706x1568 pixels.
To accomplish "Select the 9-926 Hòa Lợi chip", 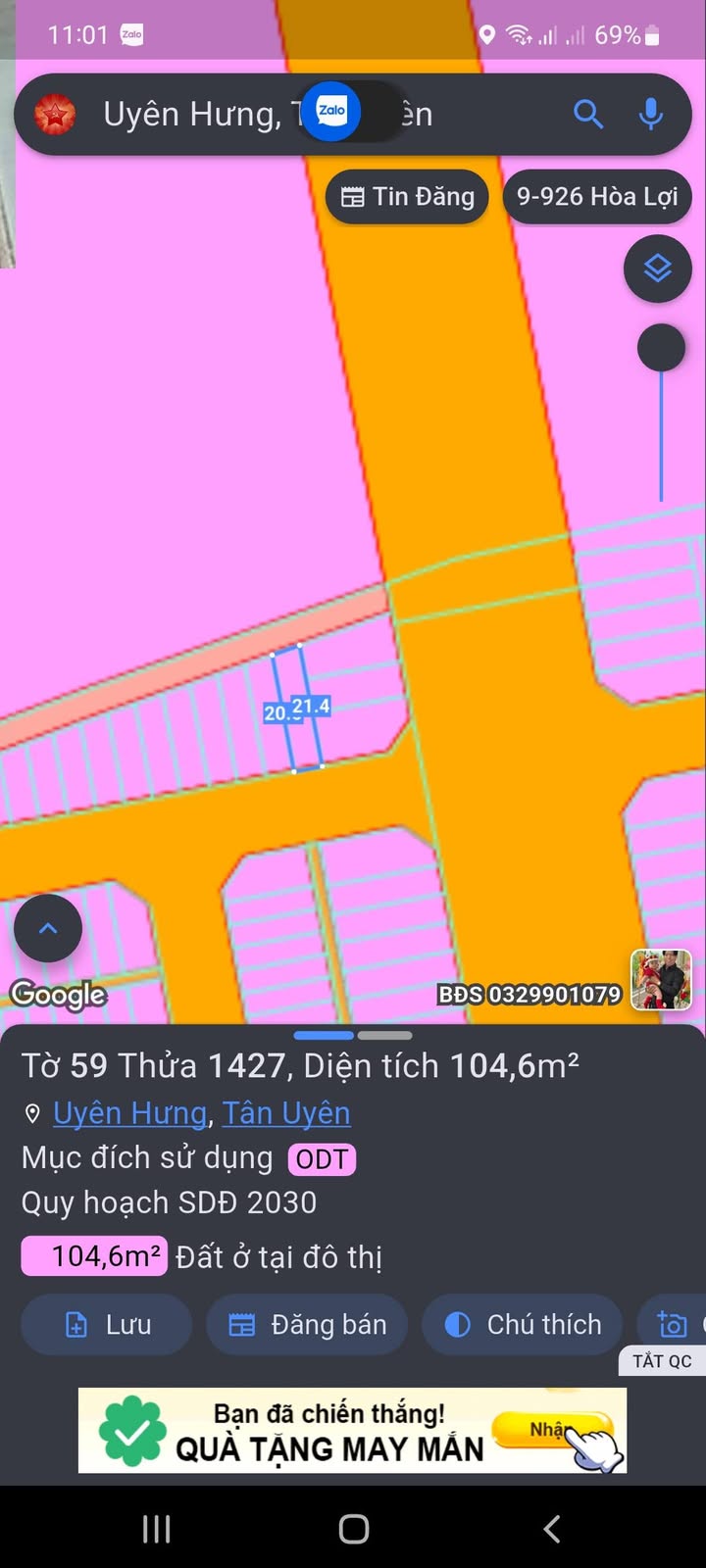I will point(597,197).
